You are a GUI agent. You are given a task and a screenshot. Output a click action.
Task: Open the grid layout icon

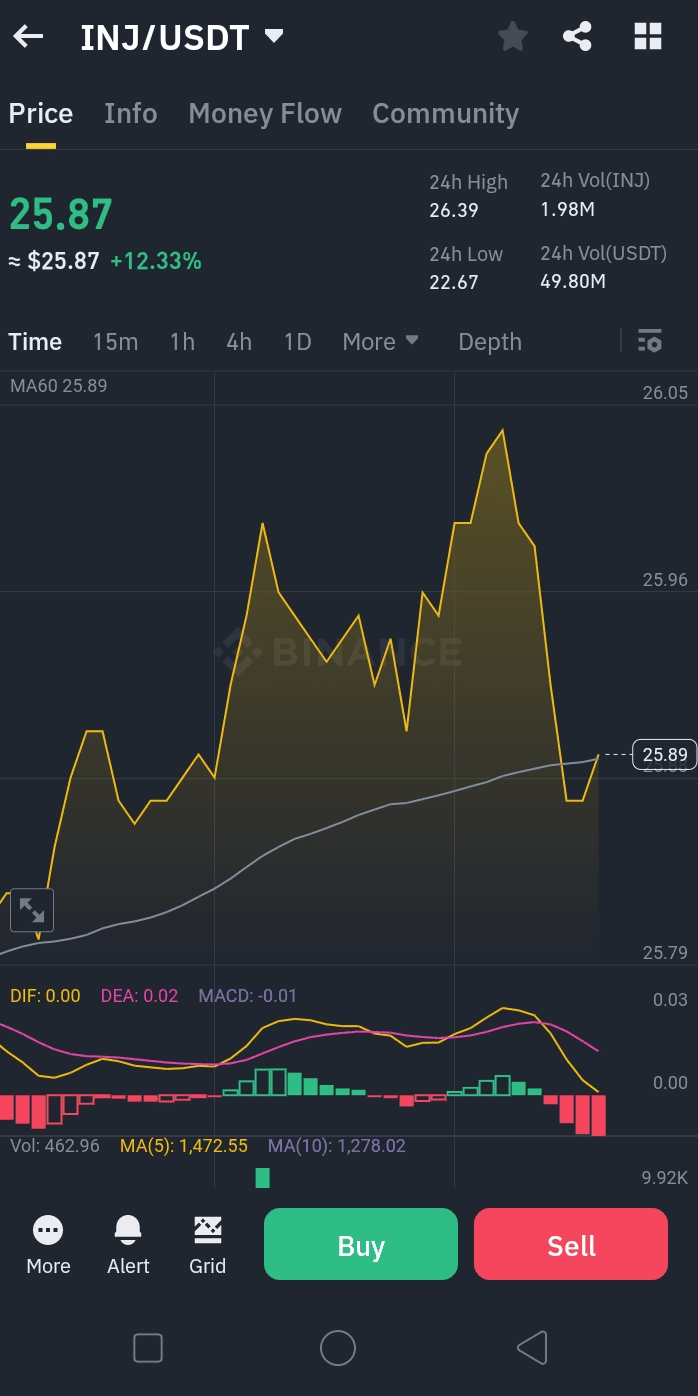click(648, 37)
